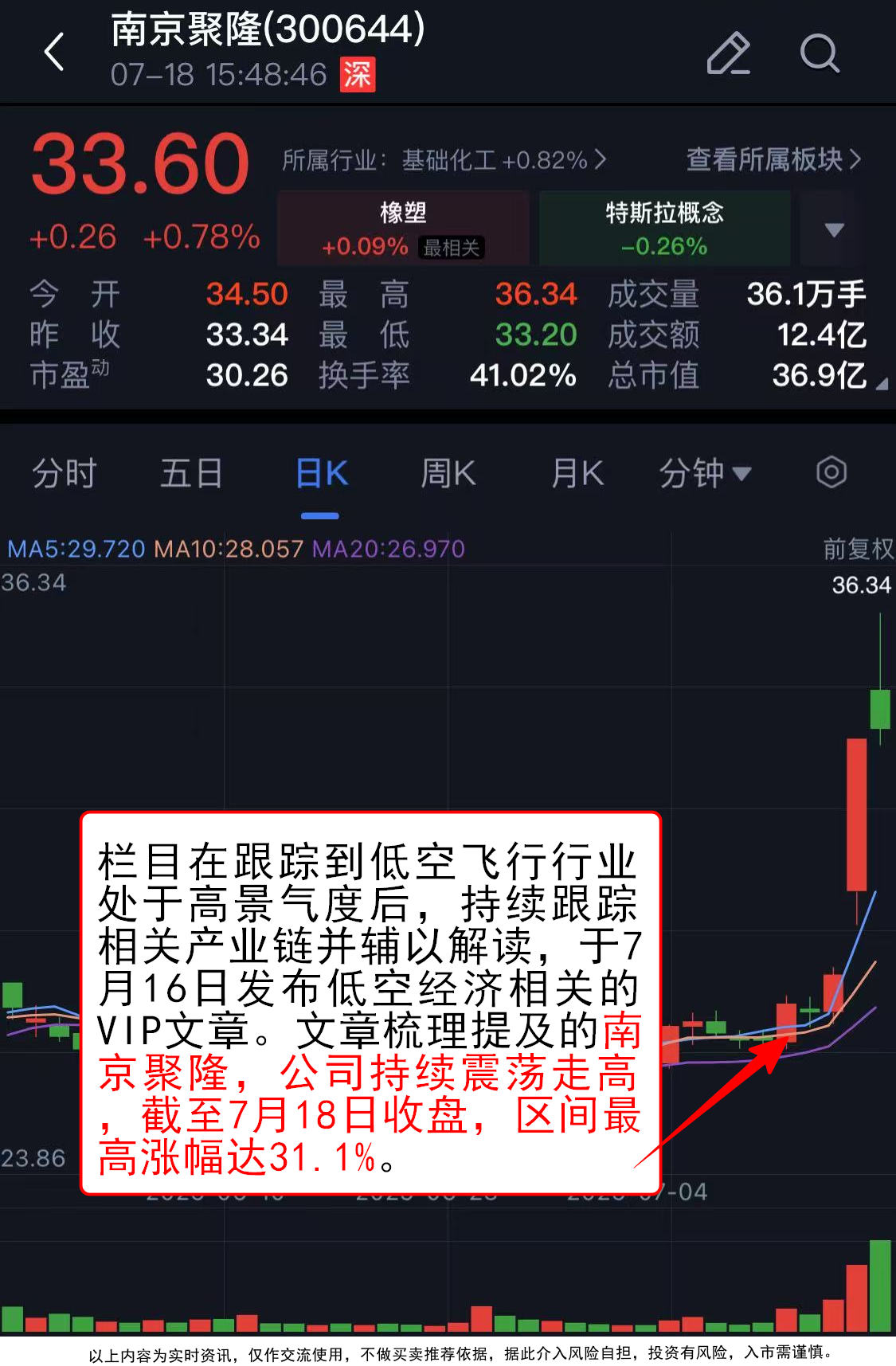Screen dimensions: 896x1366
Task: Switch to the 周K chart tab
Action: point(448,473)
